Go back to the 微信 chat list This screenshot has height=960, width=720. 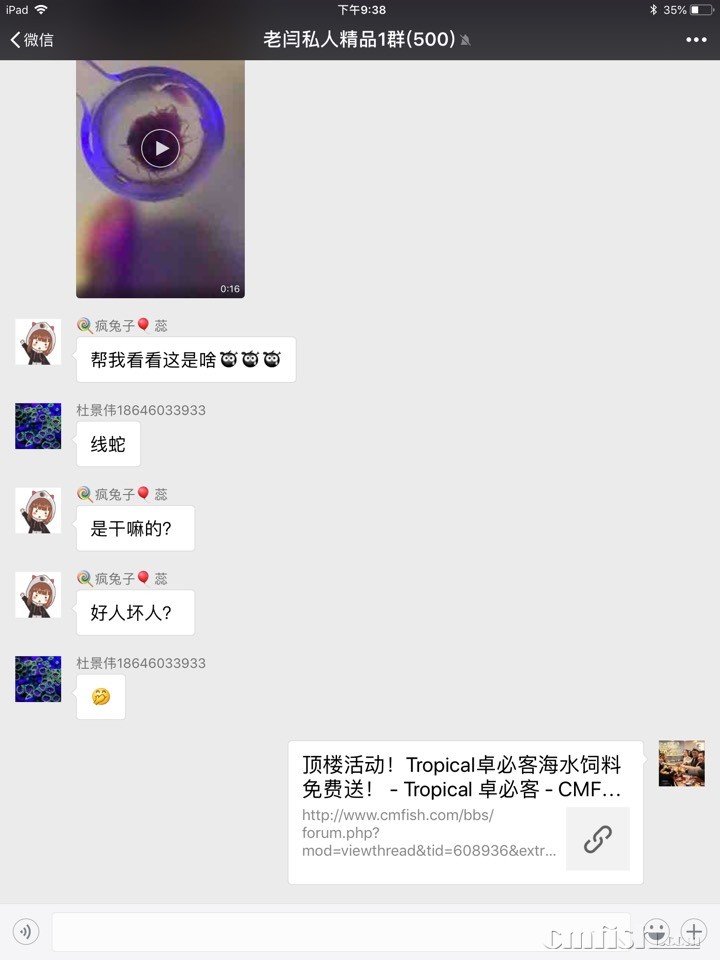pyautogui.click(x=32, y=40)
